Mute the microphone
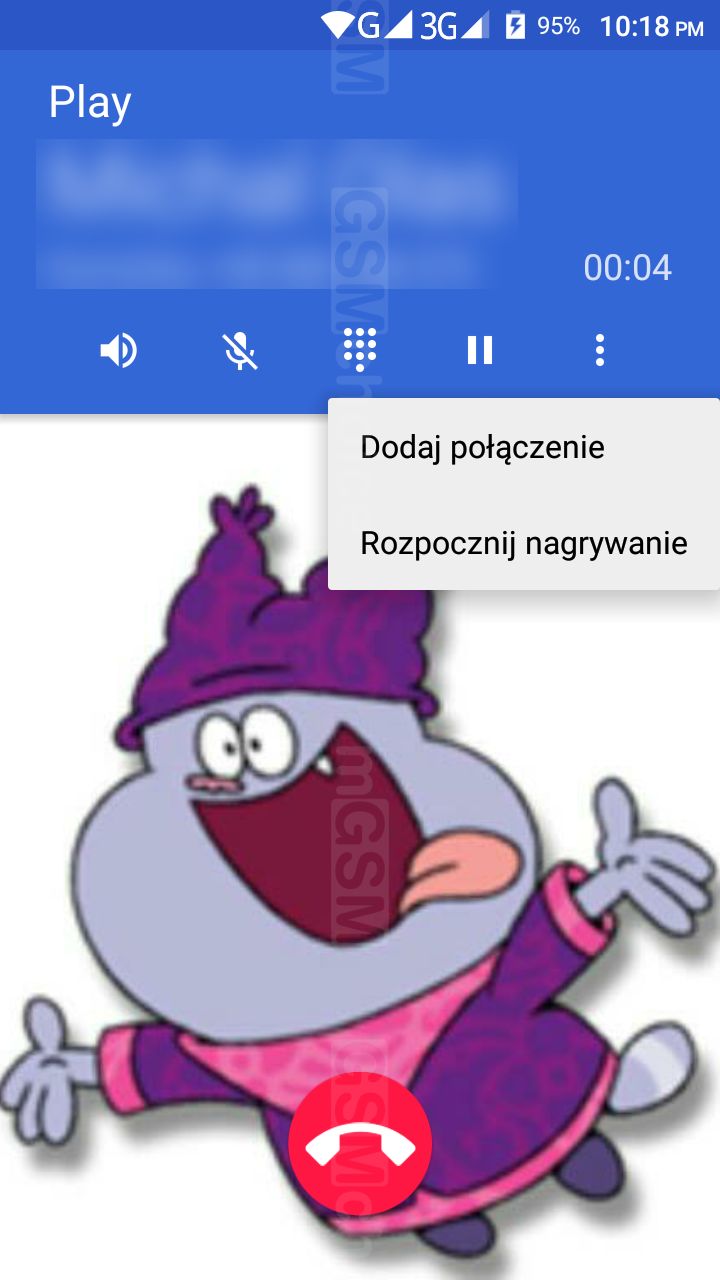 point(240,350)
